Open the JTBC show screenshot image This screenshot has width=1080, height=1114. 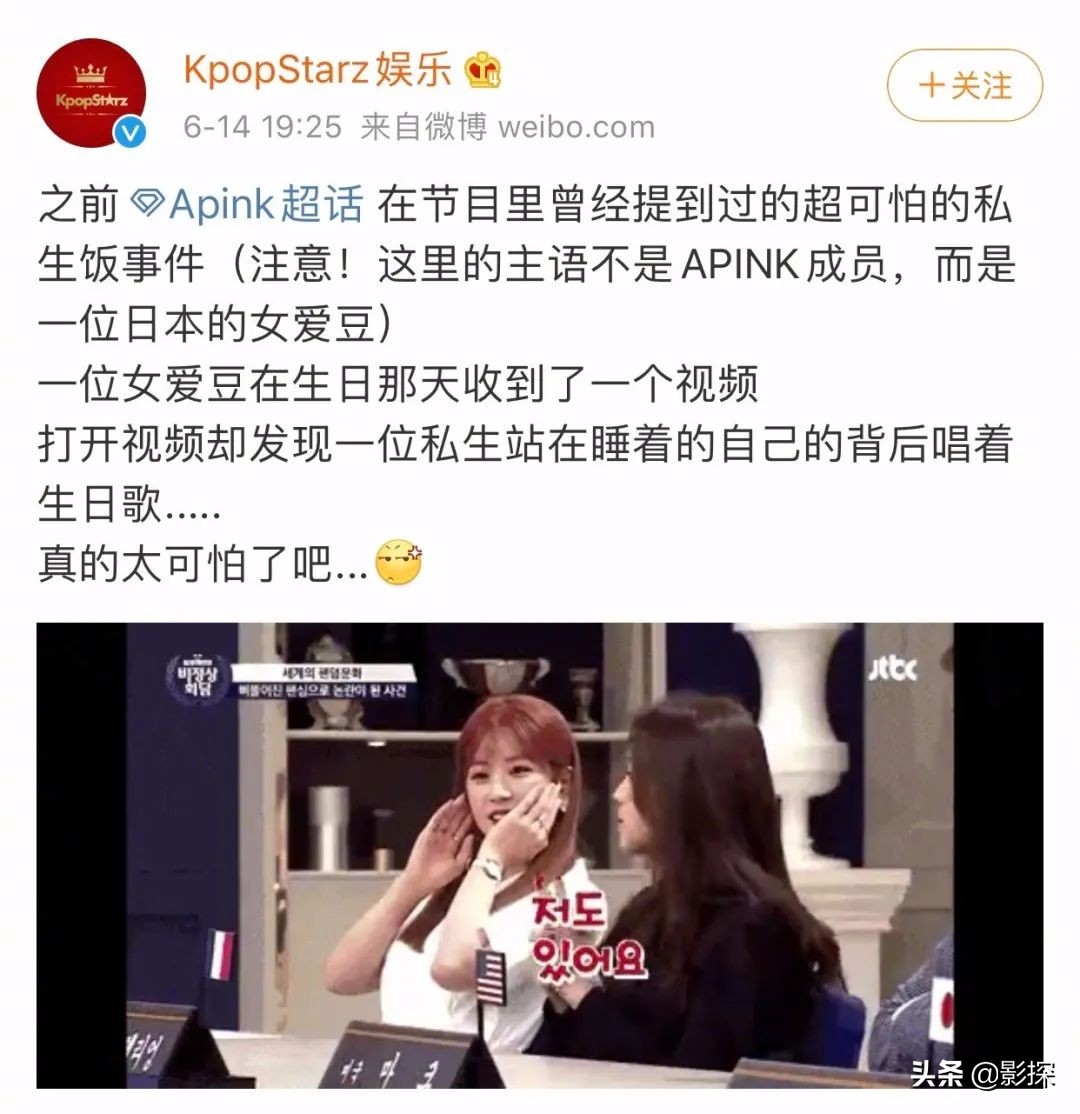tap(540, 860)
